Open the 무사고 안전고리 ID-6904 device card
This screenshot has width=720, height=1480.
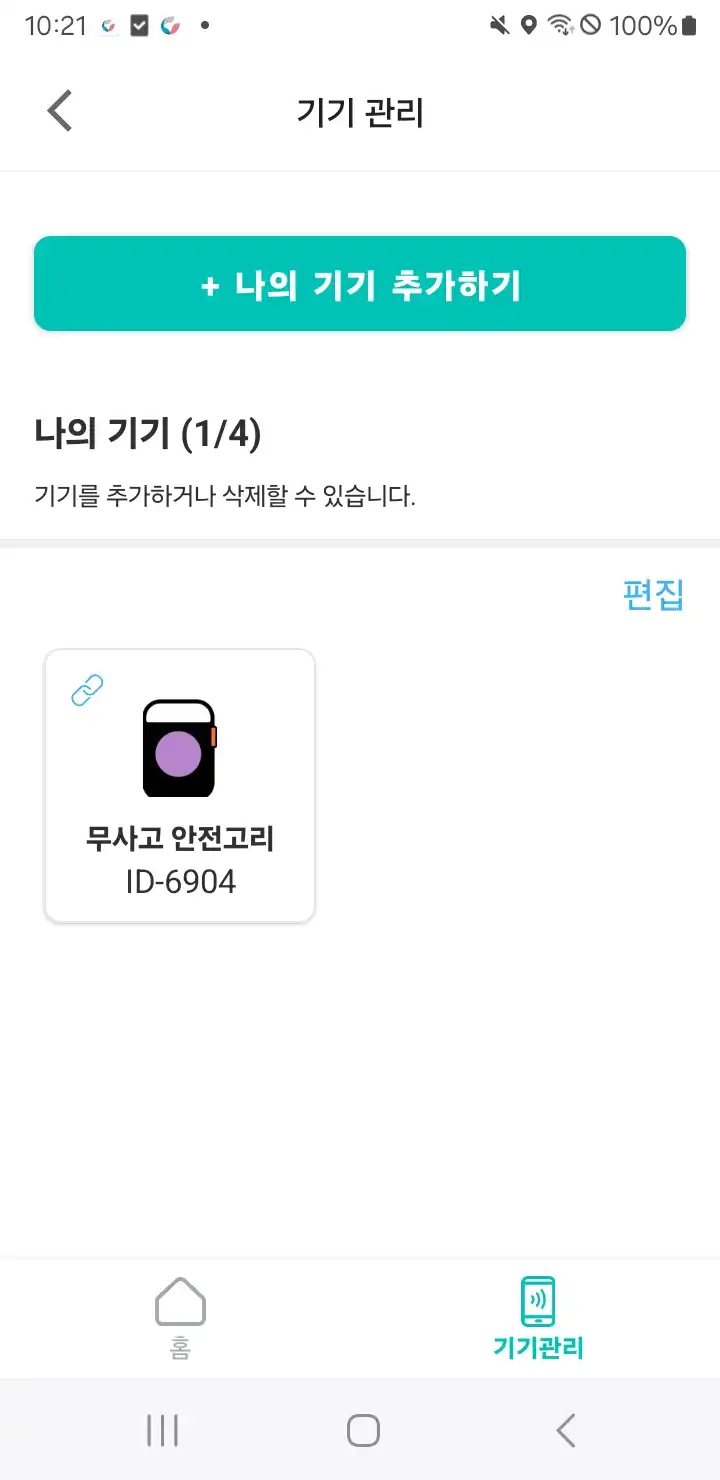[180, 786]
